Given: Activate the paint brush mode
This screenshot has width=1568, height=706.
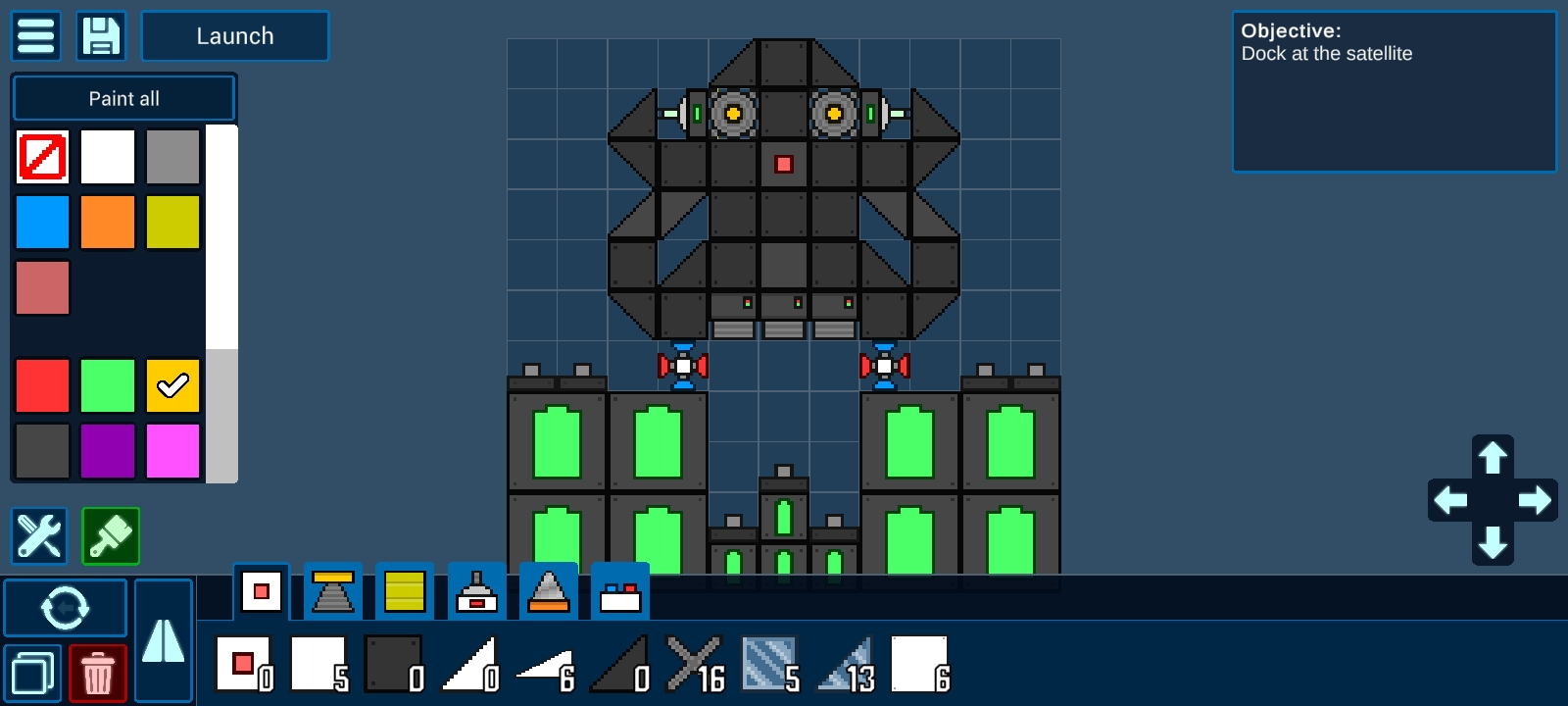Looking at the screenshot, I should click(111, 535).
